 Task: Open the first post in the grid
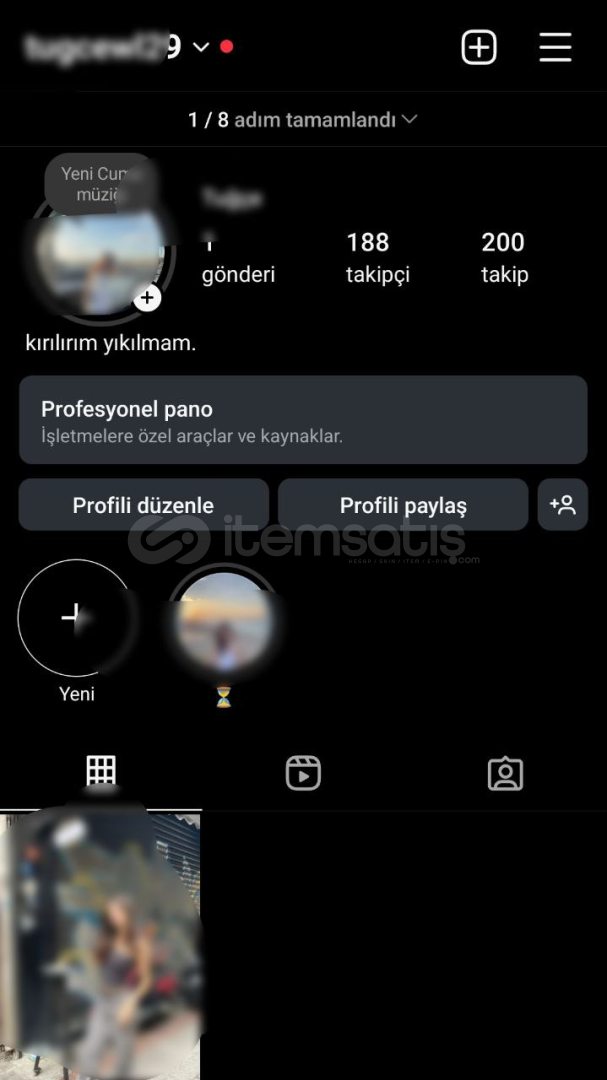pyautogui.click(x=100, y=945)
